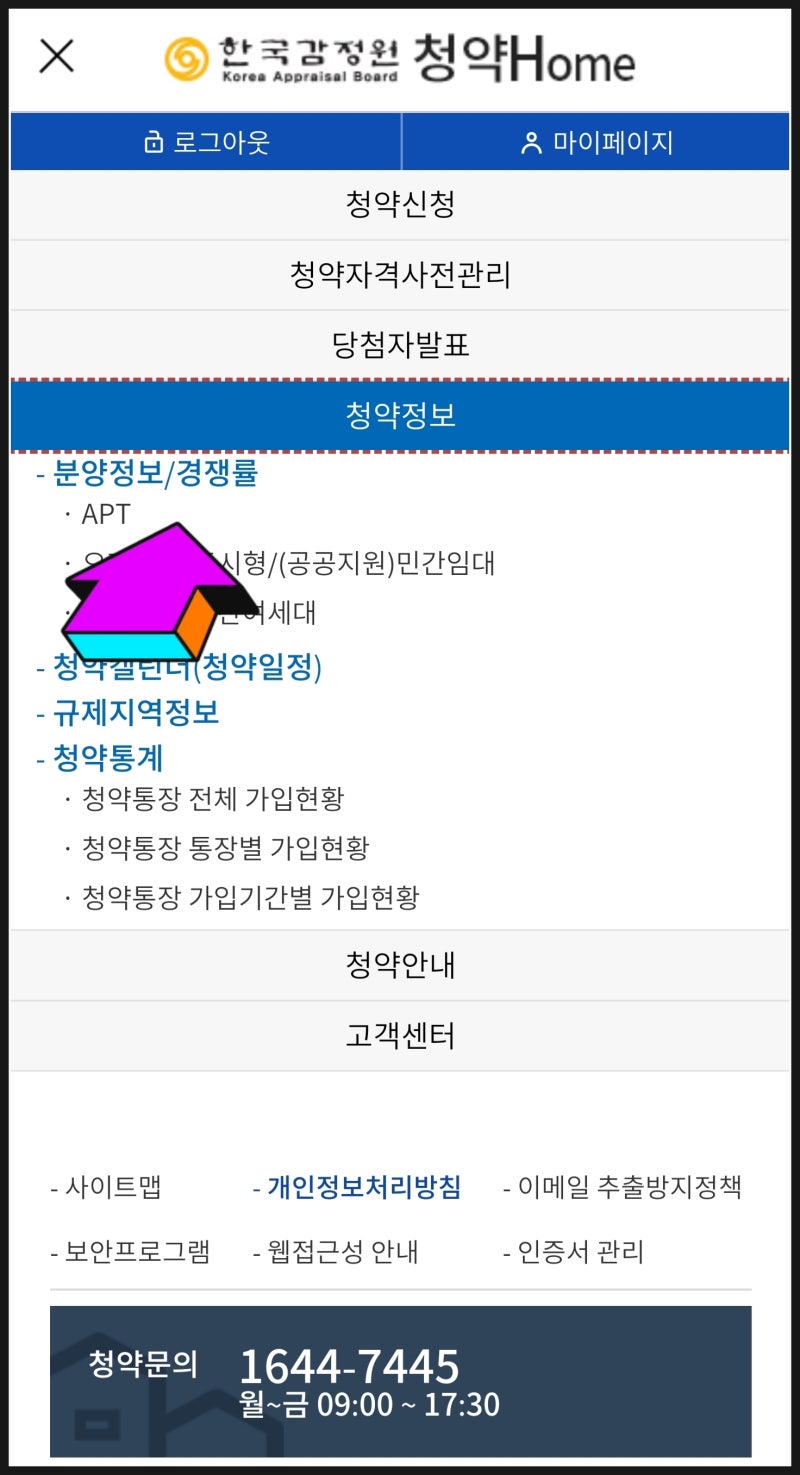This screenshot has height=1475, width=800.
Task: Open 청약통장 가입기간별 가입현황
Action: tap(250, 897)
